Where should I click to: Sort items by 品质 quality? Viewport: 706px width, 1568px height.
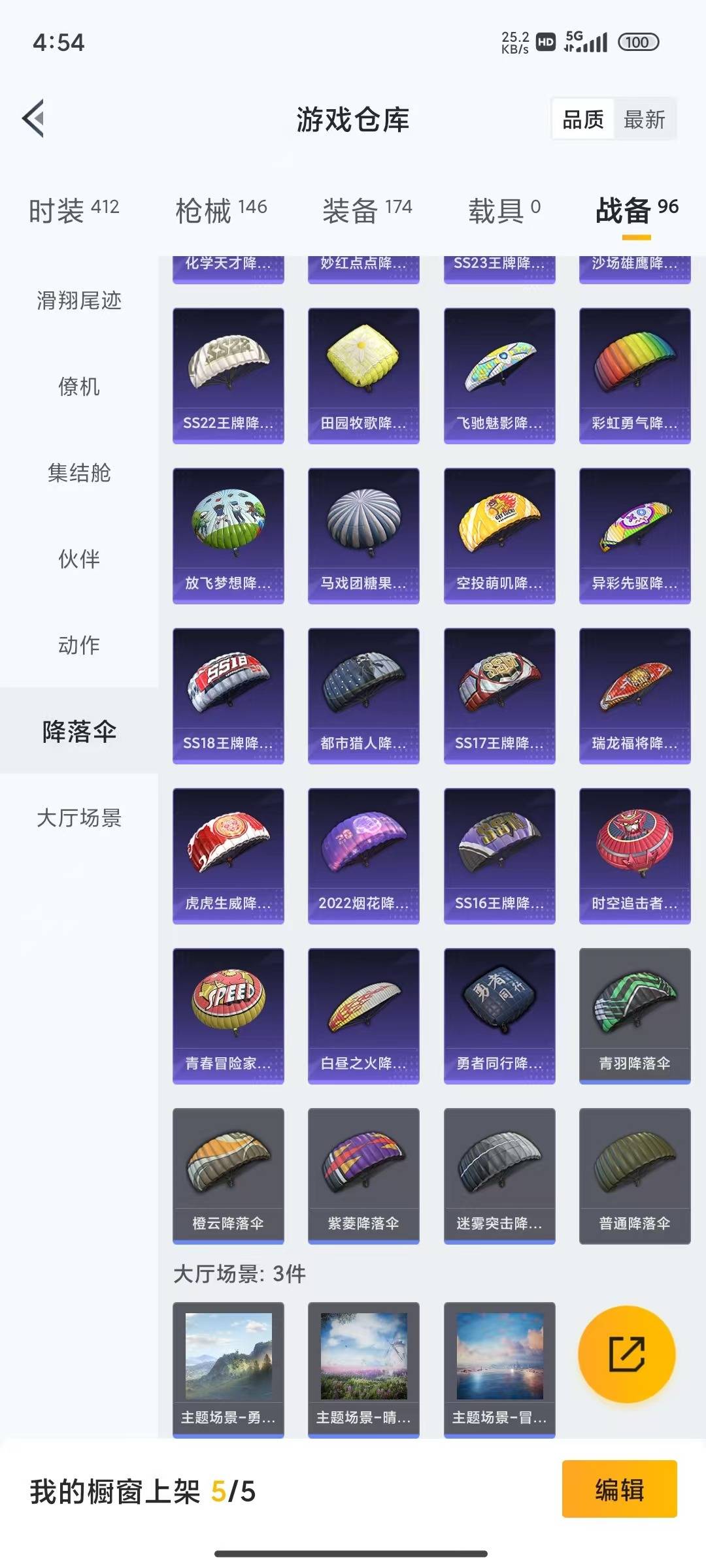click(x=584, y=120)
